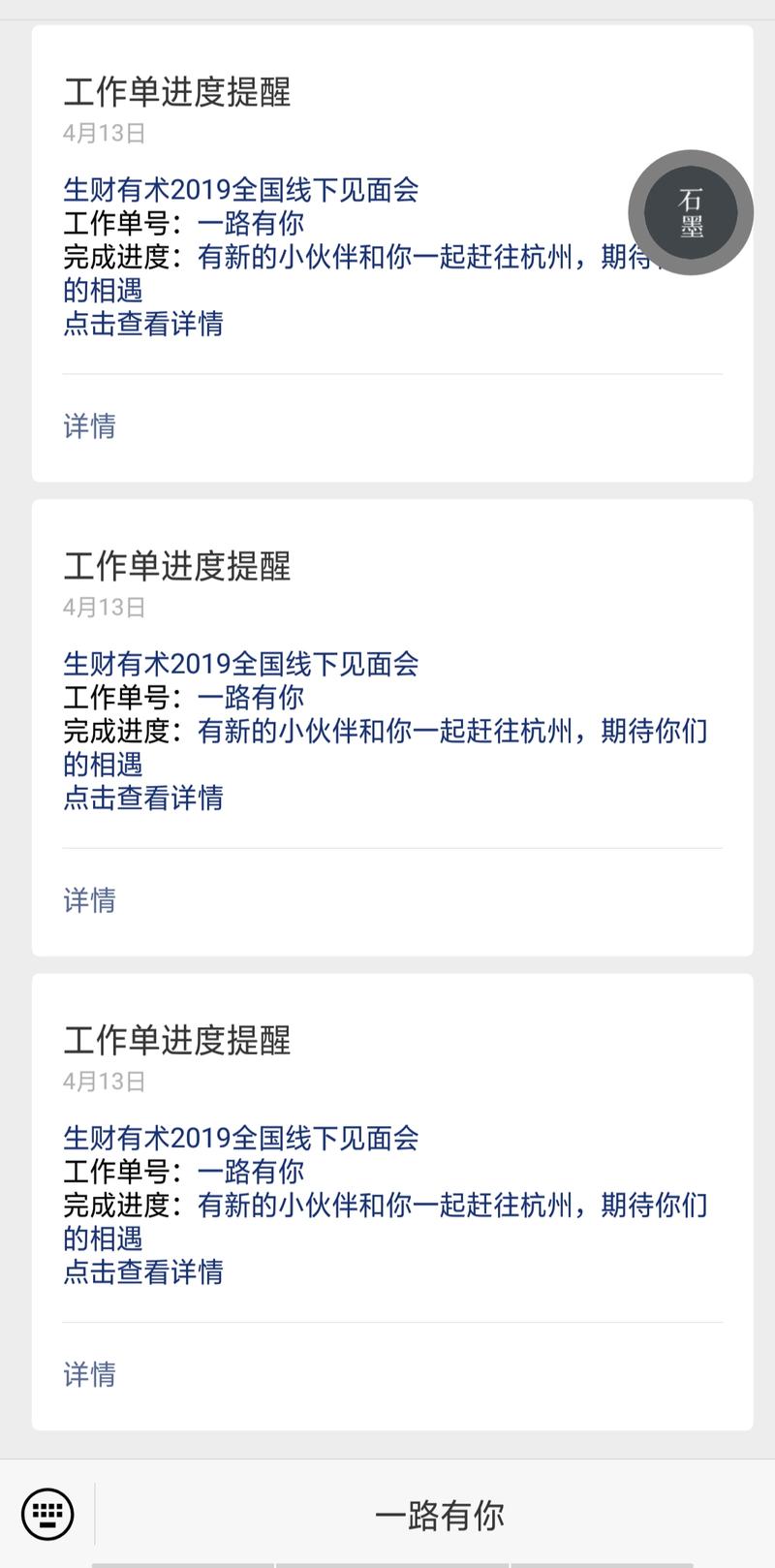Click the bottom 工作单进度提醒 card header
Image resolution: width=775 pixels, height=1568 pixels.
pyautogui.click(x=177, y=1043)
